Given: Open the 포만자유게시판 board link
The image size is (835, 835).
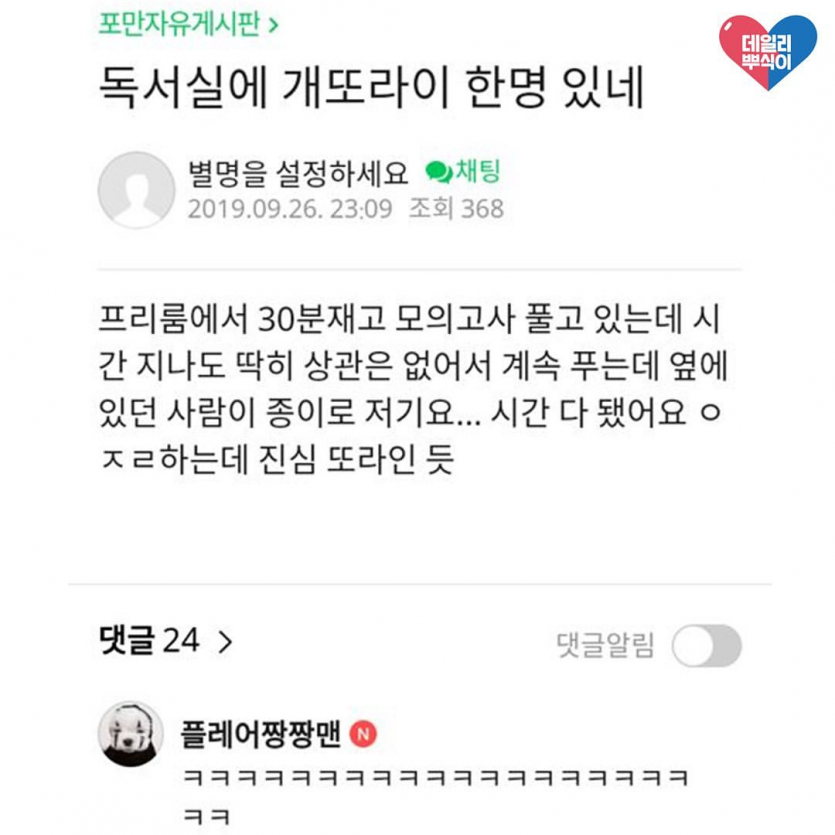Looking at the screenshot, I should click(188, 25).
